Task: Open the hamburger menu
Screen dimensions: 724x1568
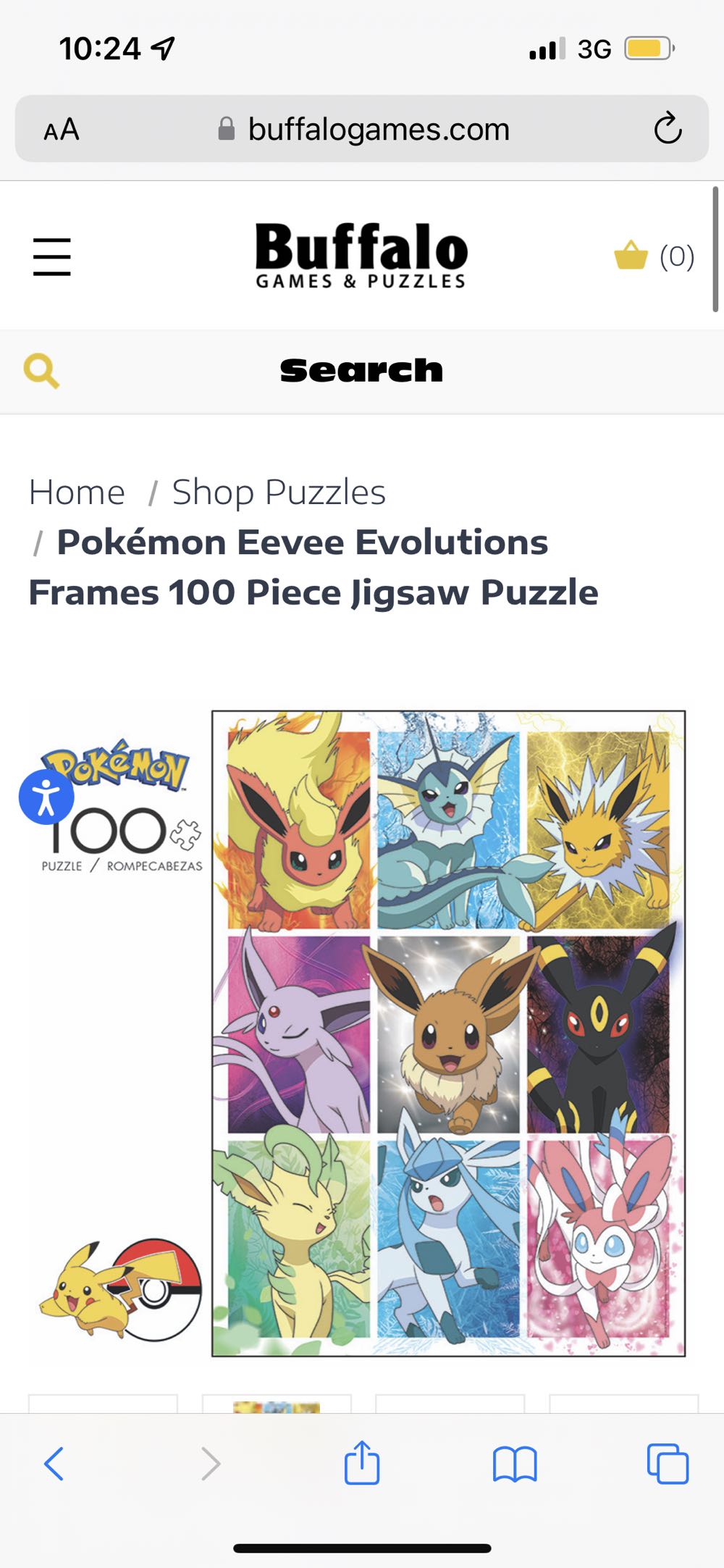Action: tap(52, 257)
